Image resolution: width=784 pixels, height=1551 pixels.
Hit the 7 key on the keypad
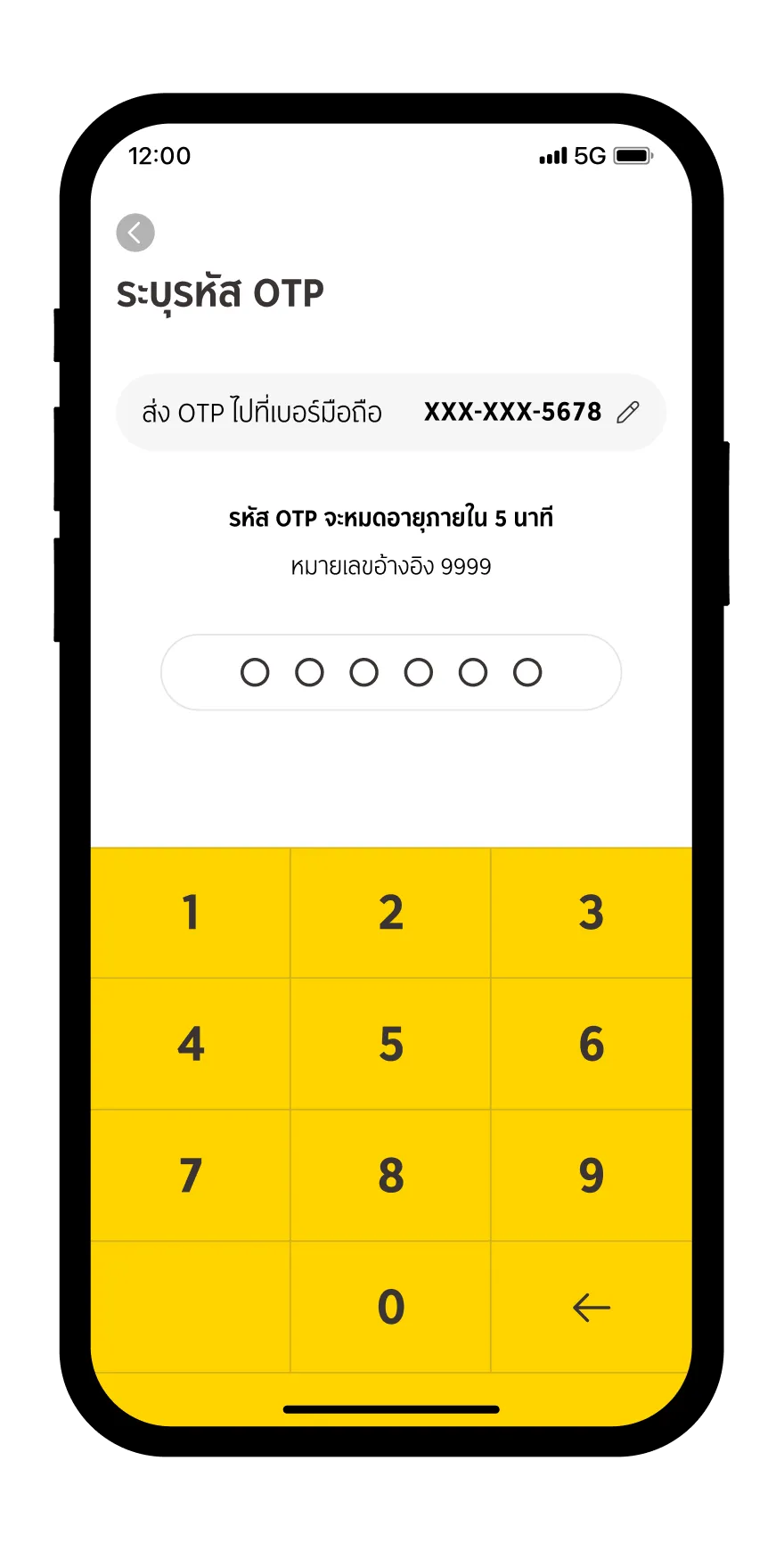tap(191, 1175)
